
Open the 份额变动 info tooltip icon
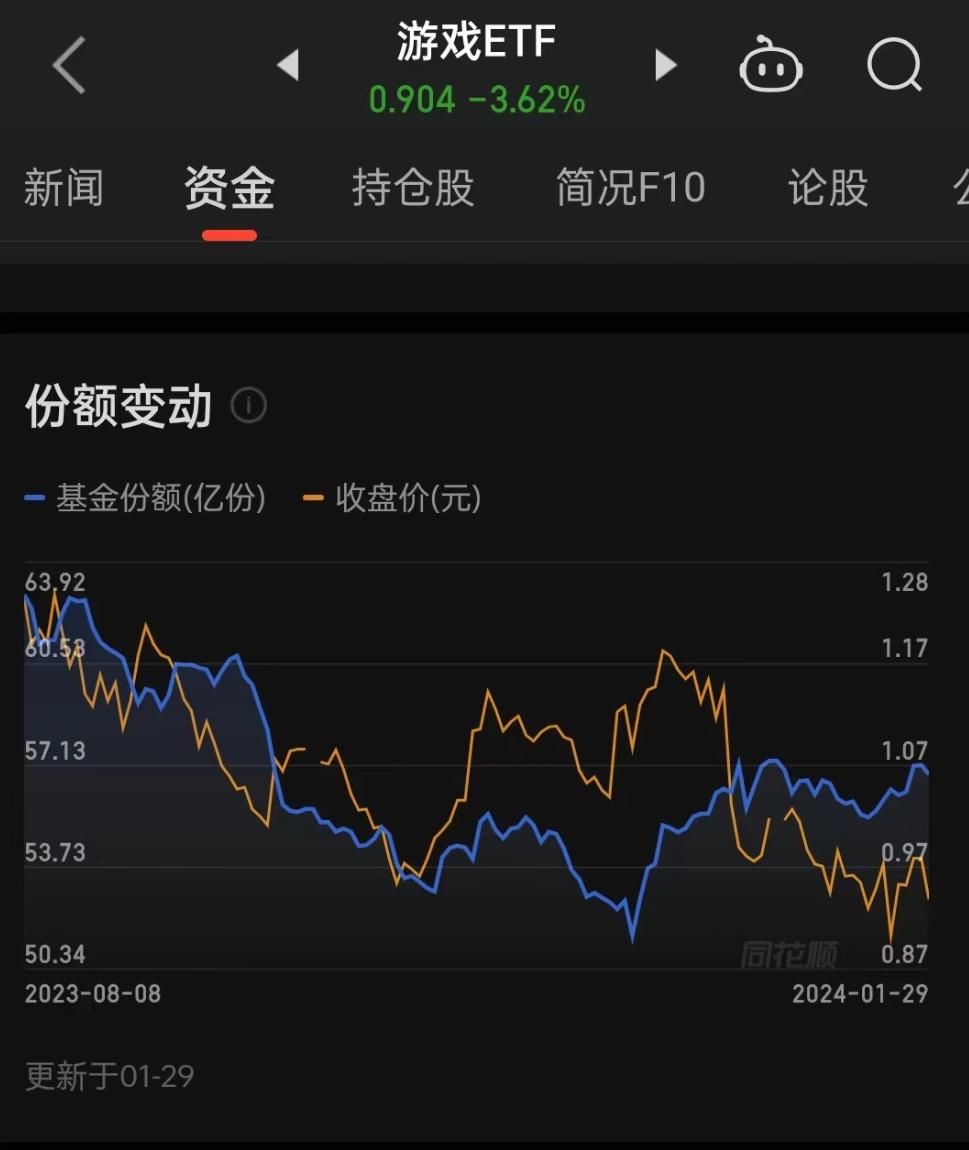[x=247, y=406]
